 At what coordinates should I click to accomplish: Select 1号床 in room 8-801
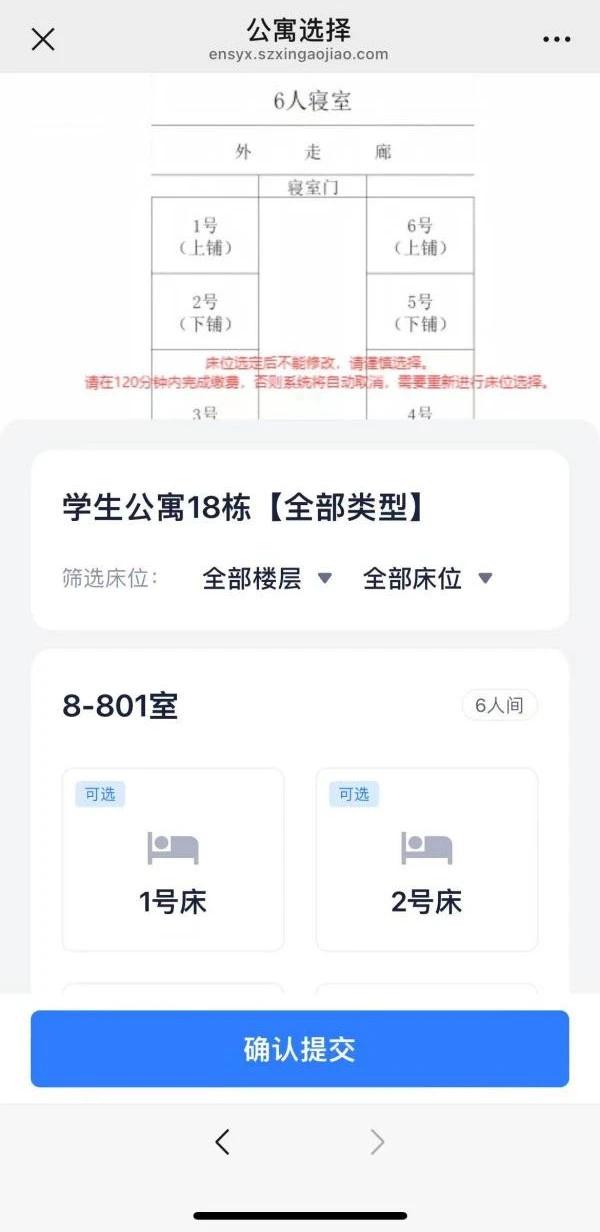pos(173,860)
